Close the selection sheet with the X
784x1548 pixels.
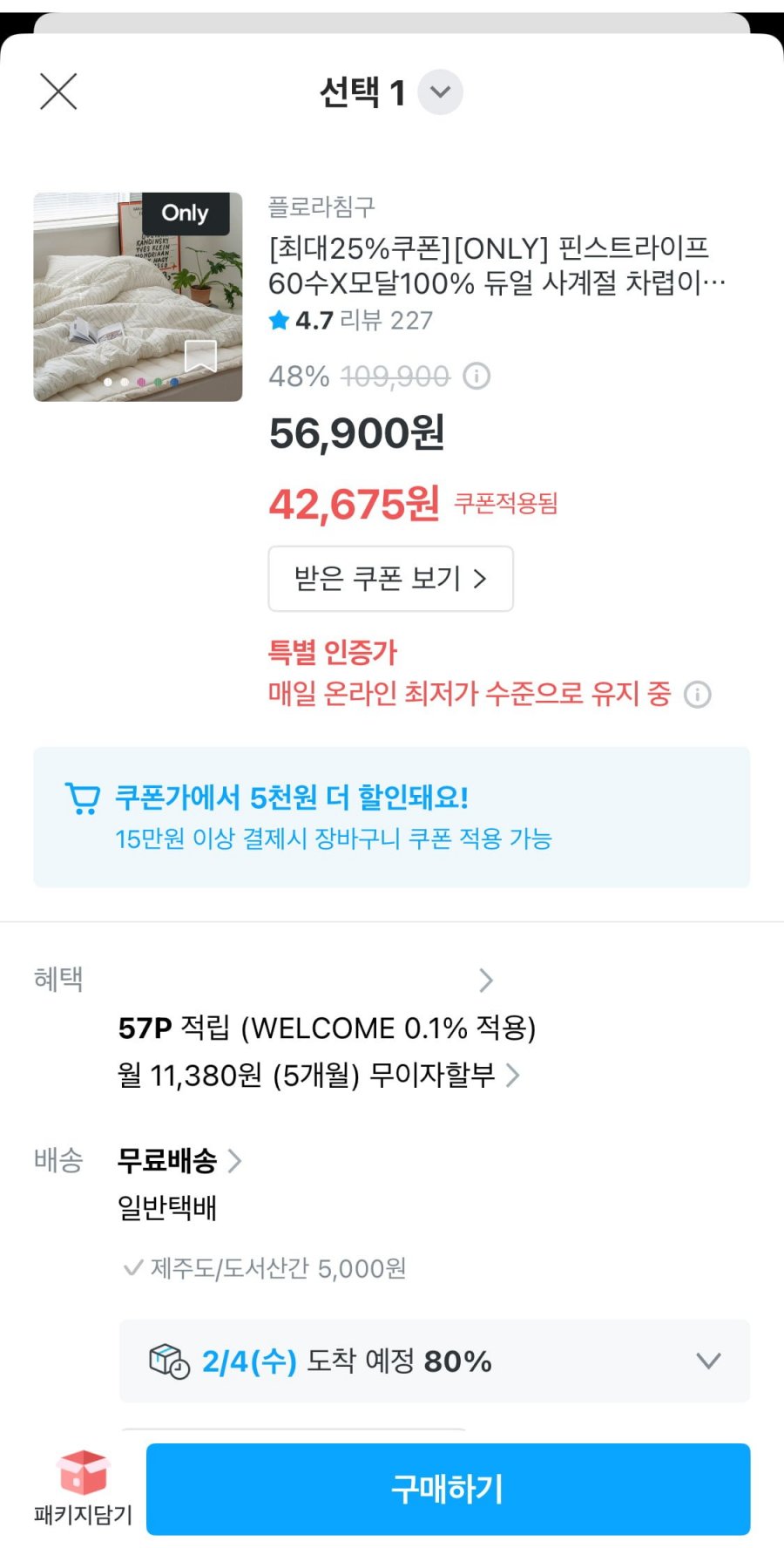58,92
